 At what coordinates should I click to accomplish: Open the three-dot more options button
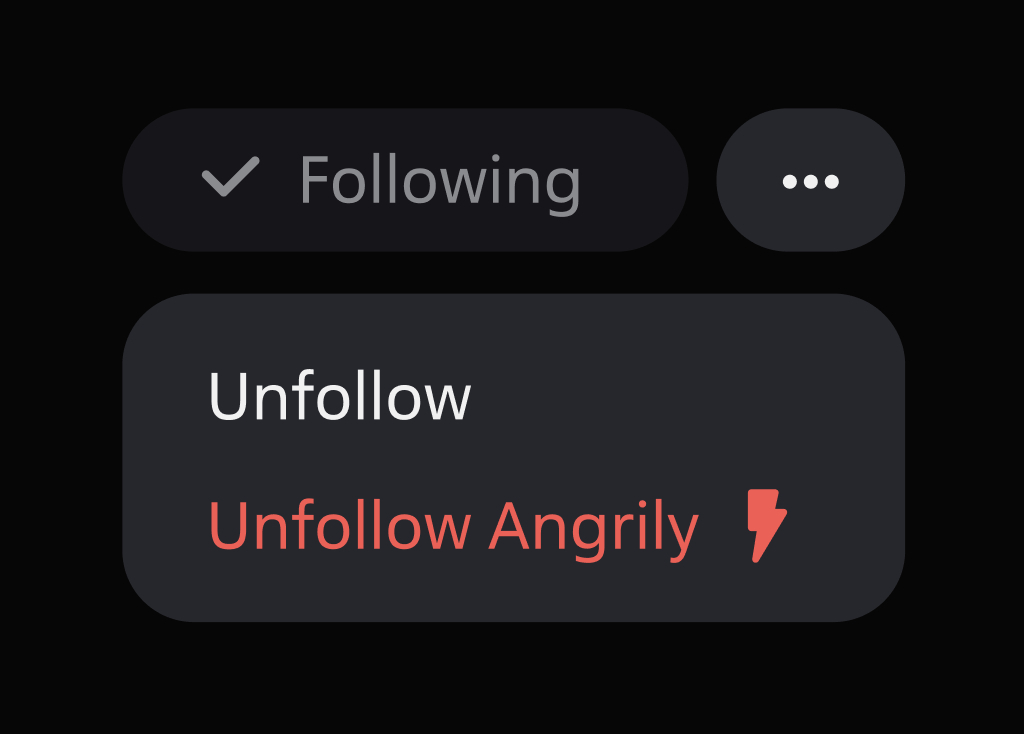pos(810,181)
